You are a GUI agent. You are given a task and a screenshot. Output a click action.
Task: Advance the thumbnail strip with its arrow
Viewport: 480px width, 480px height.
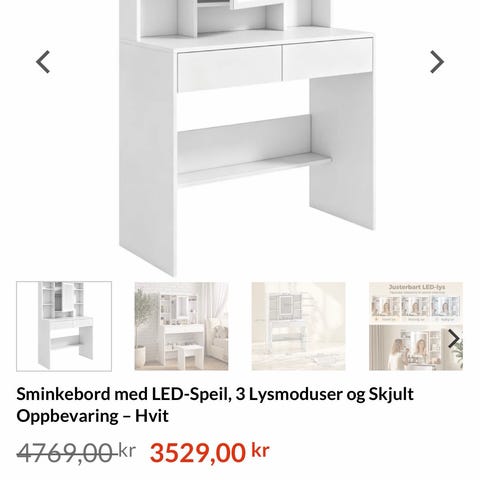[454, 339]
